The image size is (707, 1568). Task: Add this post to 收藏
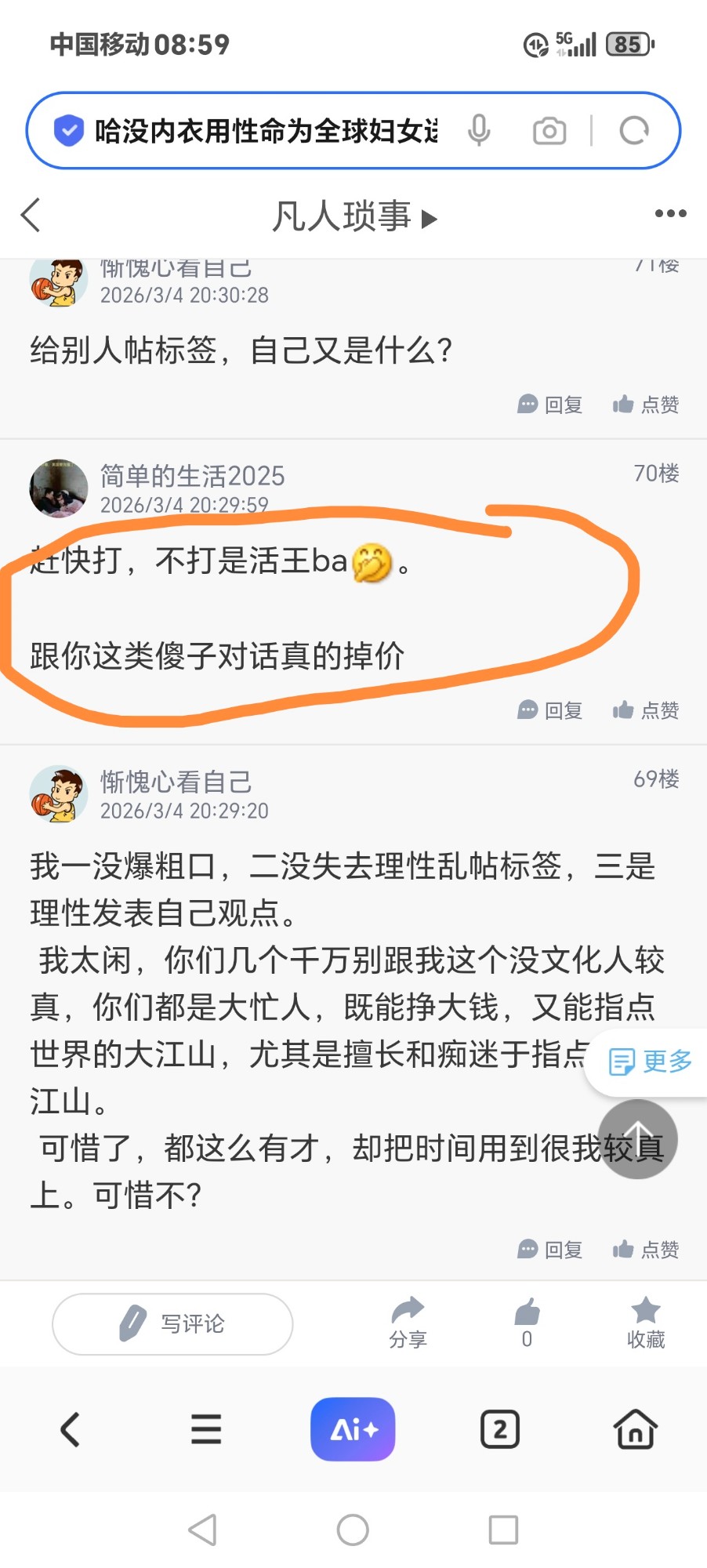click(646, 1323)
